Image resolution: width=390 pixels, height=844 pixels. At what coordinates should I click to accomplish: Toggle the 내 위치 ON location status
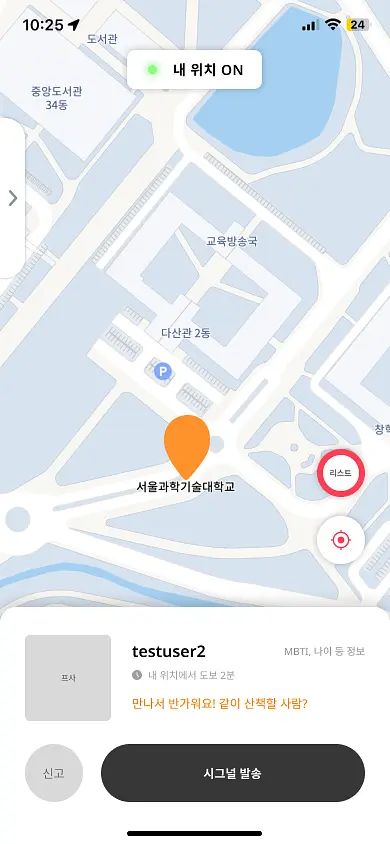(194, 70)
